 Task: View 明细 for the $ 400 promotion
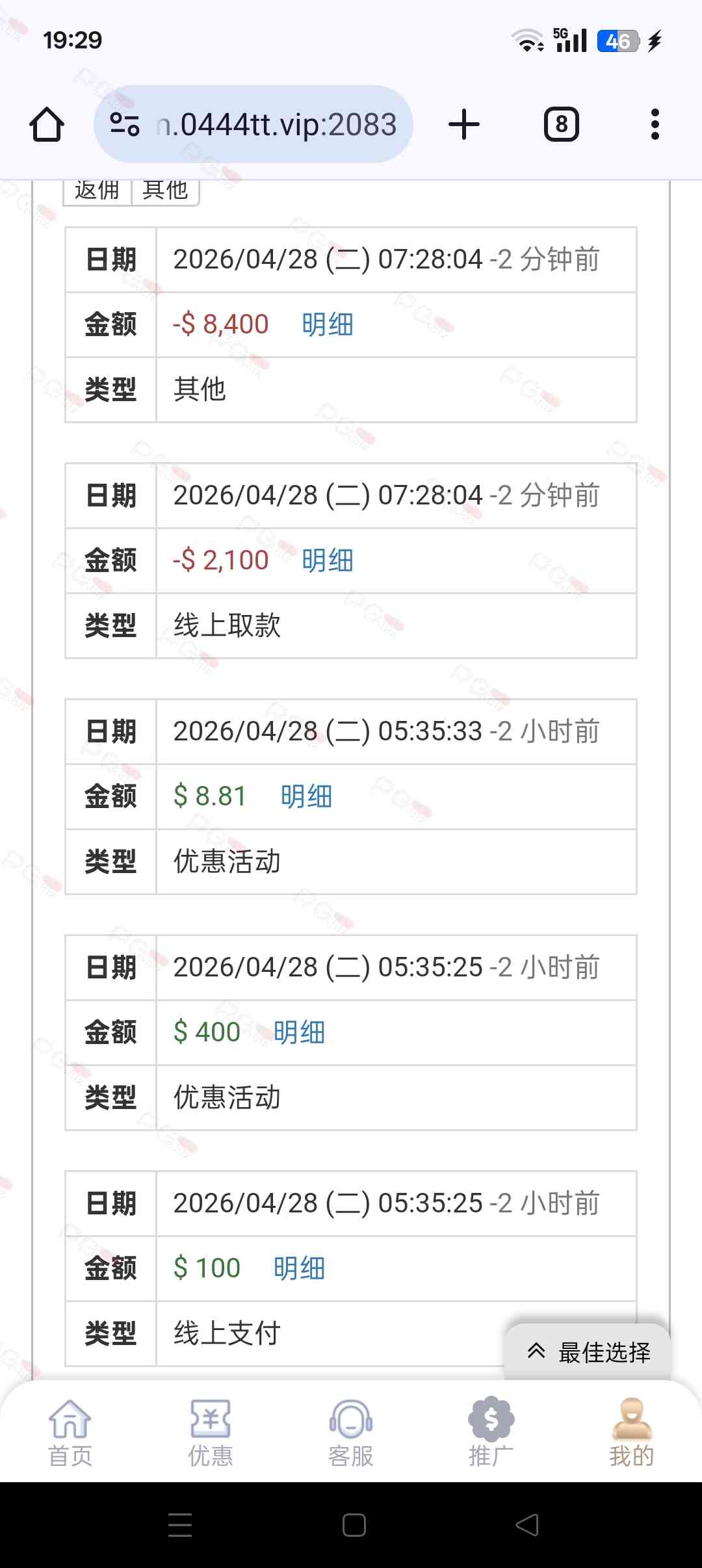299,1032
